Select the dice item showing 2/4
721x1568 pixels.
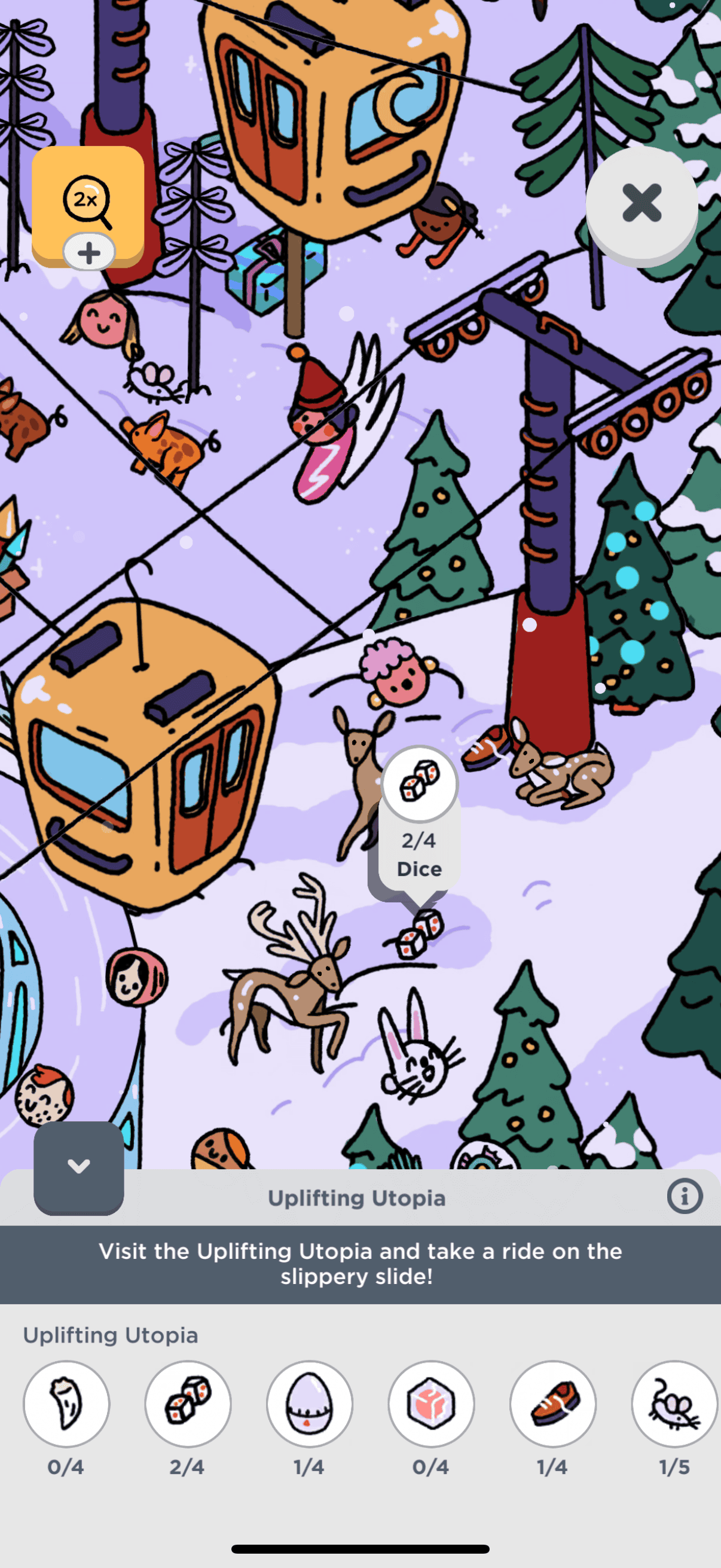coord(188,1404)
